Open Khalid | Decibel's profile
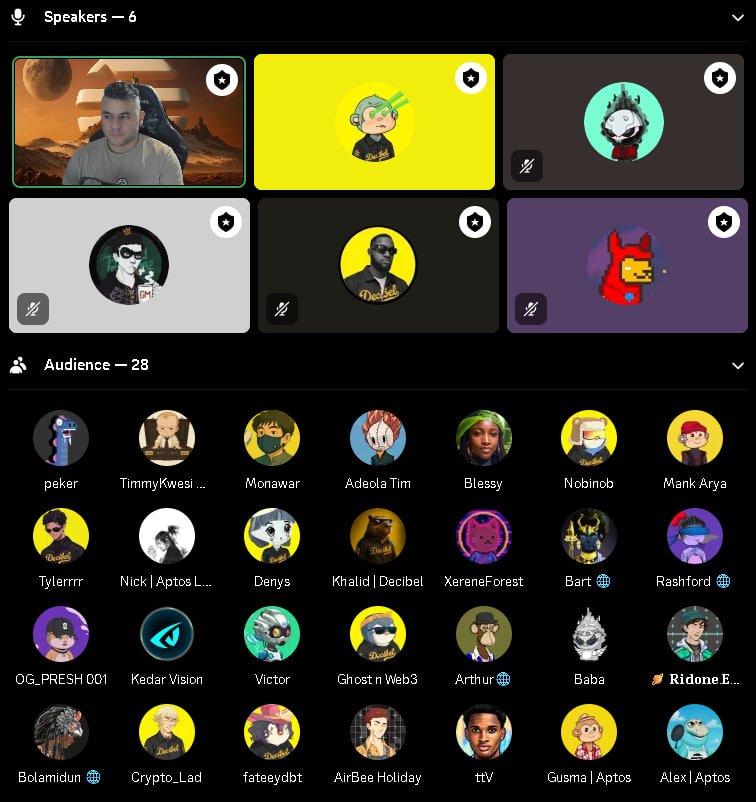The height and width of the screenshot is (802, 756). click(x=378, y=537)
